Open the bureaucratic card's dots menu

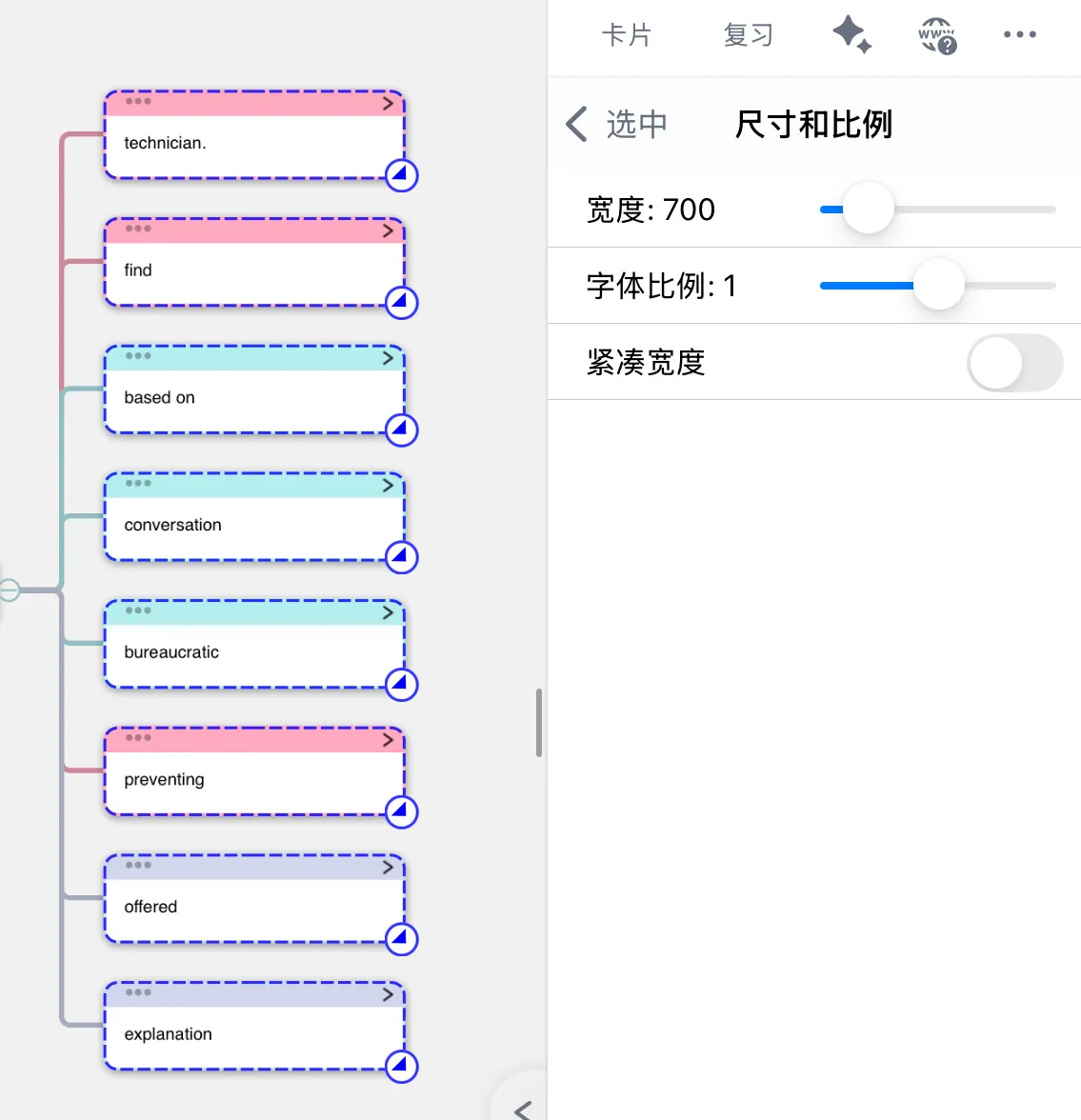click(x=138, y=610)
